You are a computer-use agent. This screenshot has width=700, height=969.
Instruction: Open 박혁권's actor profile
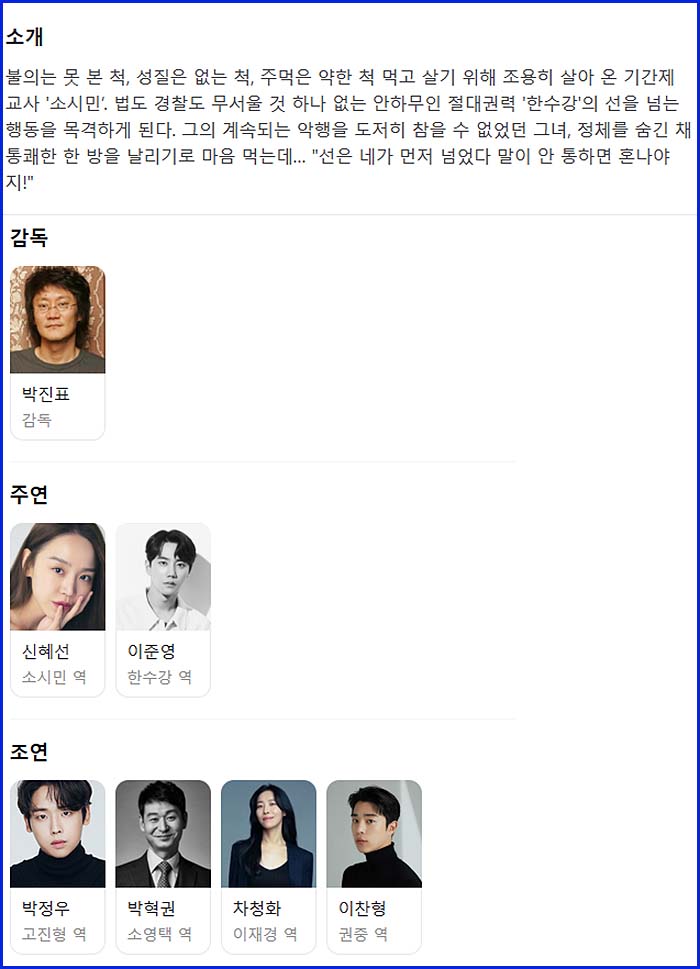[x=163, y=866]
